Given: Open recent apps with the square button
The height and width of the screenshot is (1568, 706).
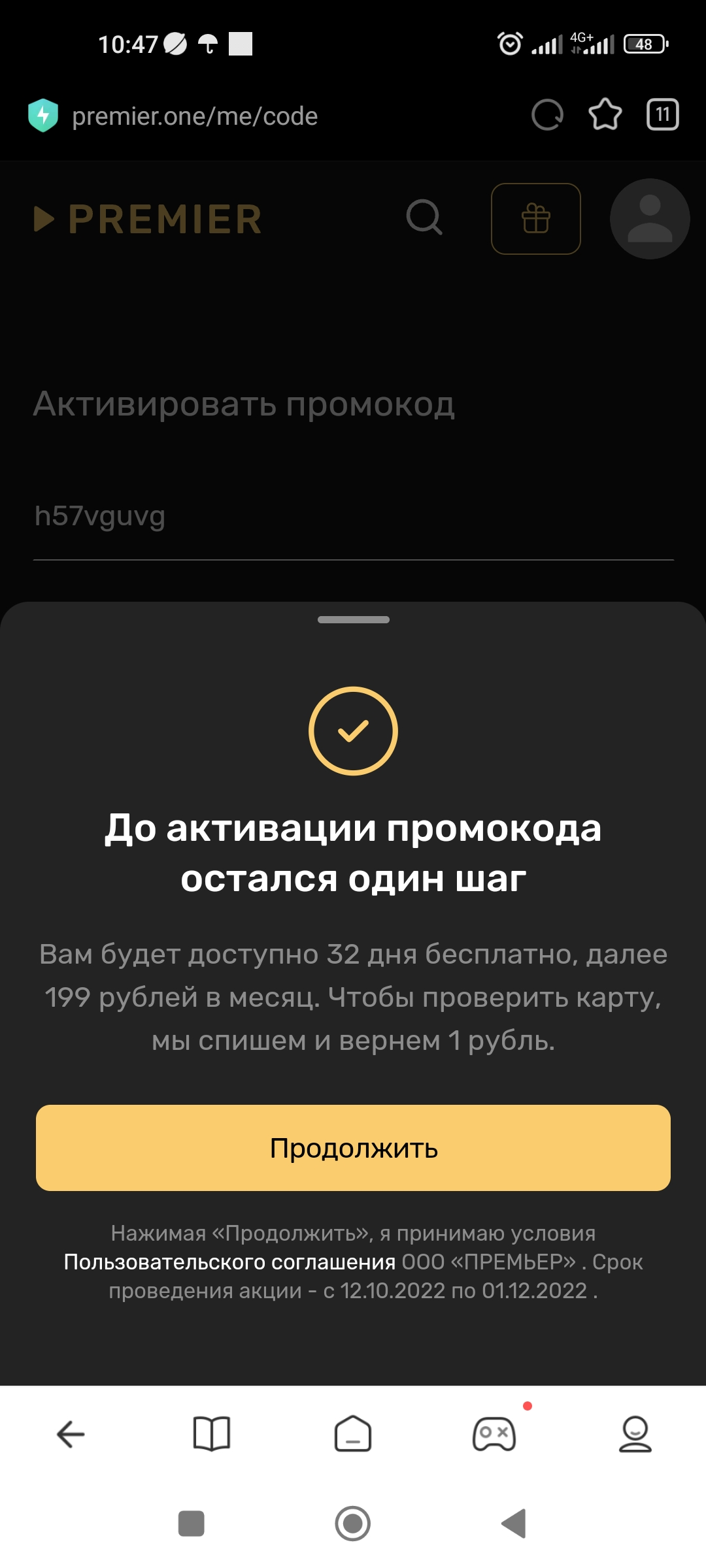Looking at the screenshot, I should 192,1524.
